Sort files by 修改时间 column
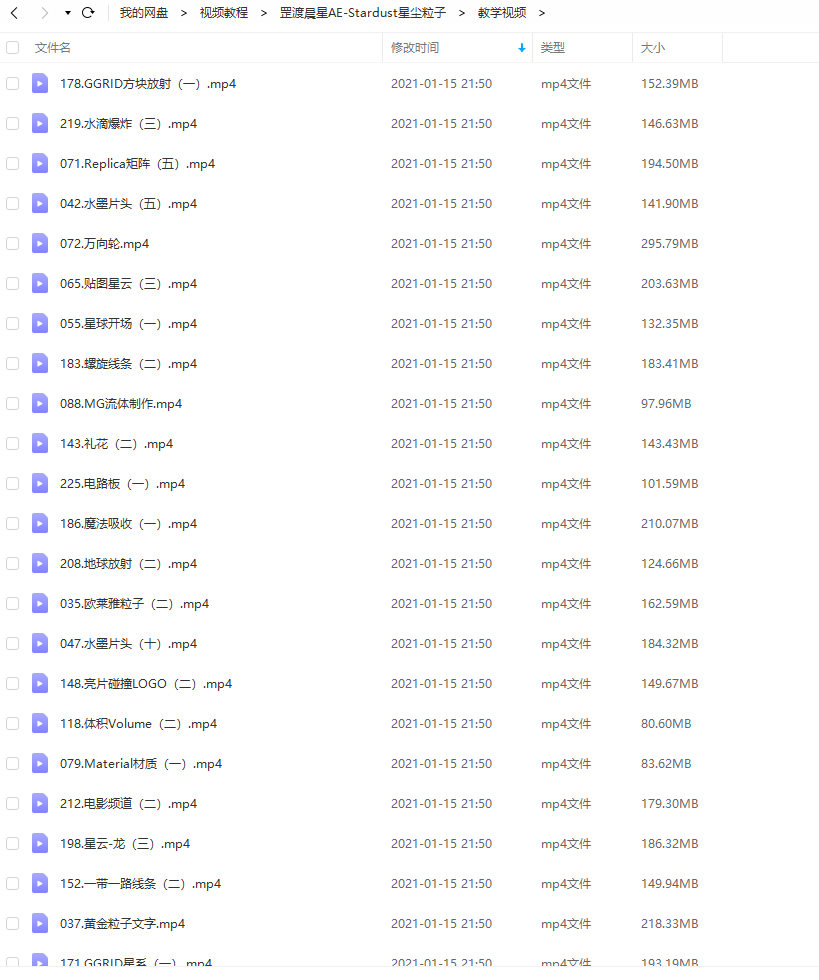The image size is (819, 980). 414,48
